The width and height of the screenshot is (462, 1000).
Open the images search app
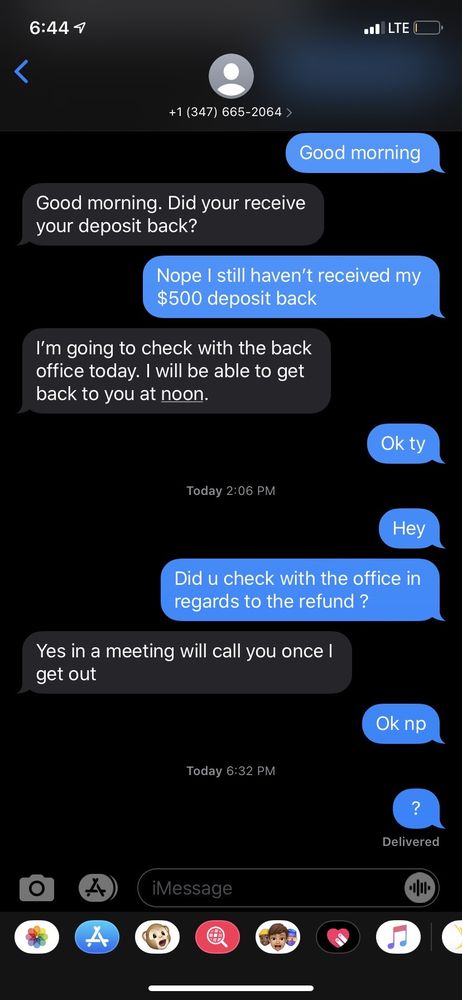click(x=218, y=937)
